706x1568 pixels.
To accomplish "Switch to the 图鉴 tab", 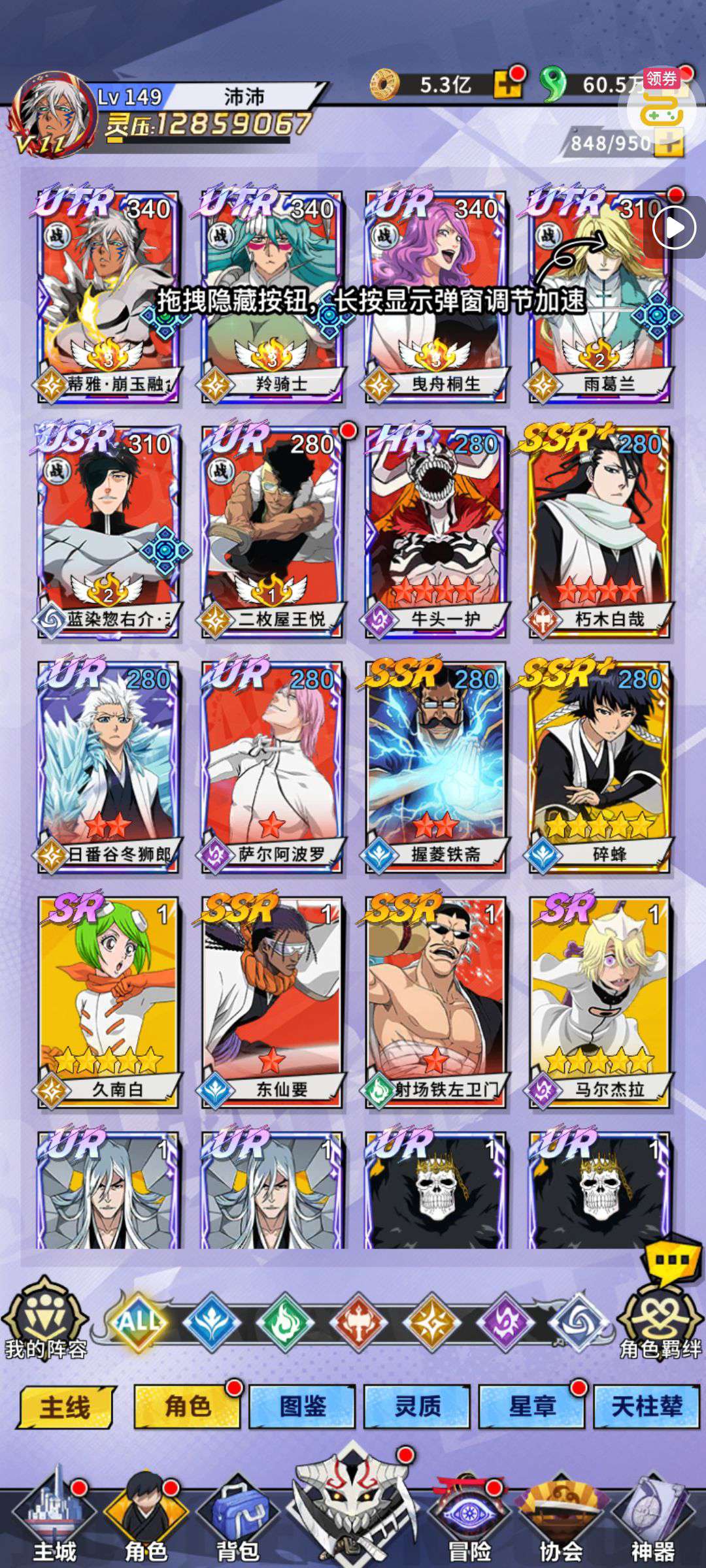I will click(302, 1407).
